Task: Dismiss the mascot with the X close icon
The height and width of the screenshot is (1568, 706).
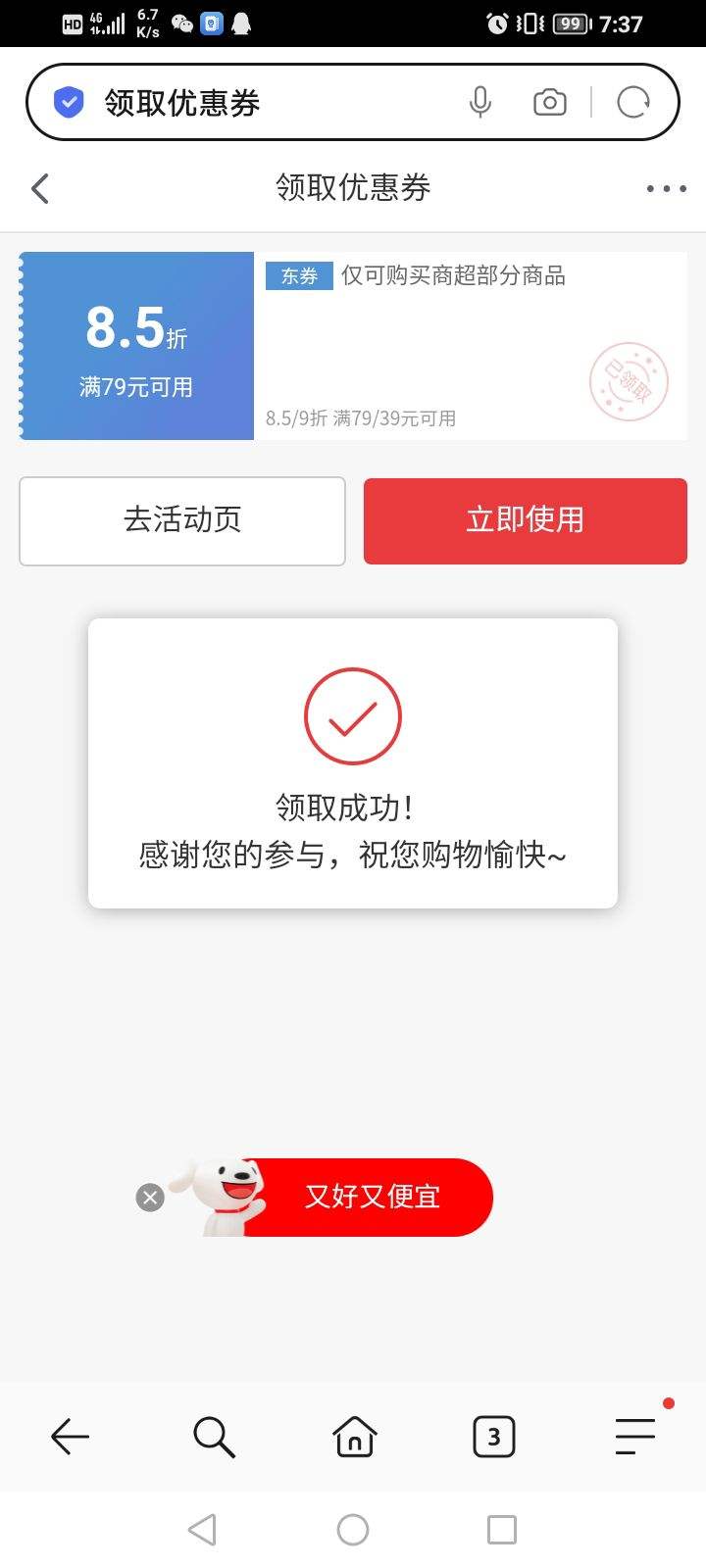Action: [149, 1197]
